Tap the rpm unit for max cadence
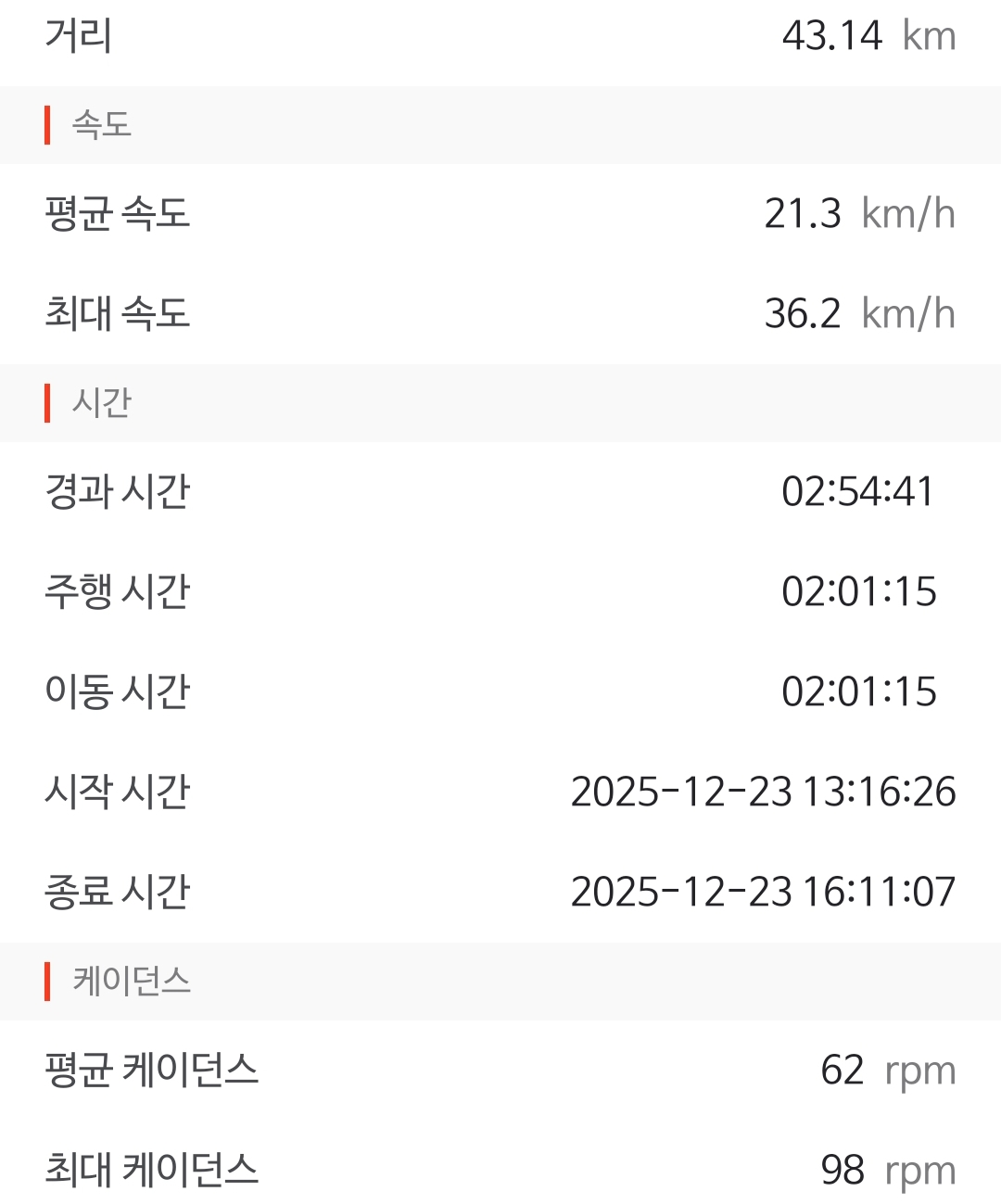 coord(919,1170)
